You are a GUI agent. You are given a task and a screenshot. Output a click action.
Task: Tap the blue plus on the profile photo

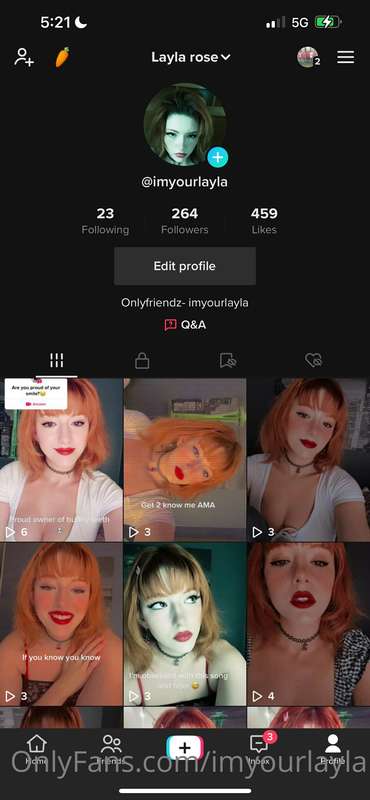pos(217,157)
